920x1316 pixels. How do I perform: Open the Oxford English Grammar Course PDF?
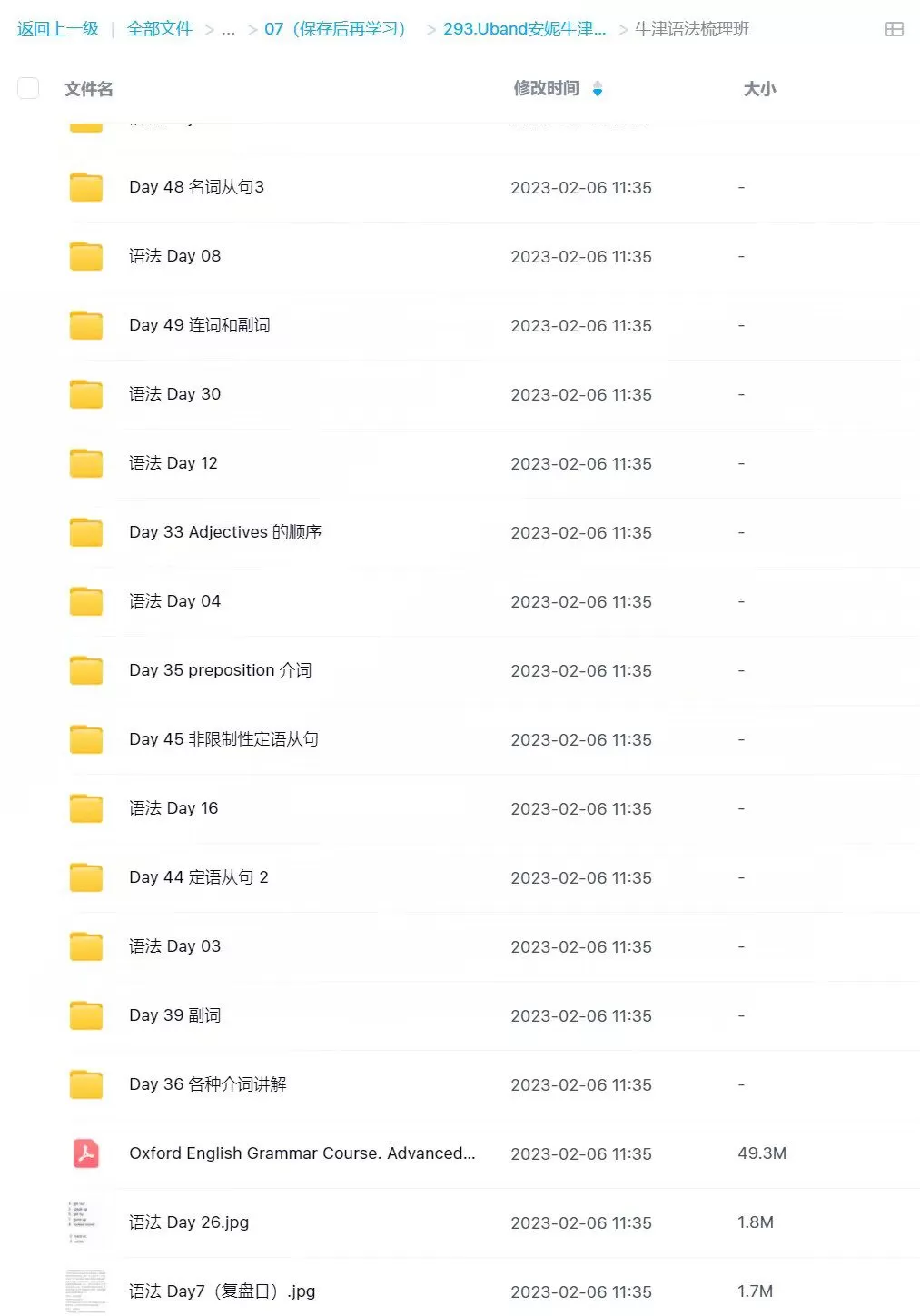tap(302, 1153)
